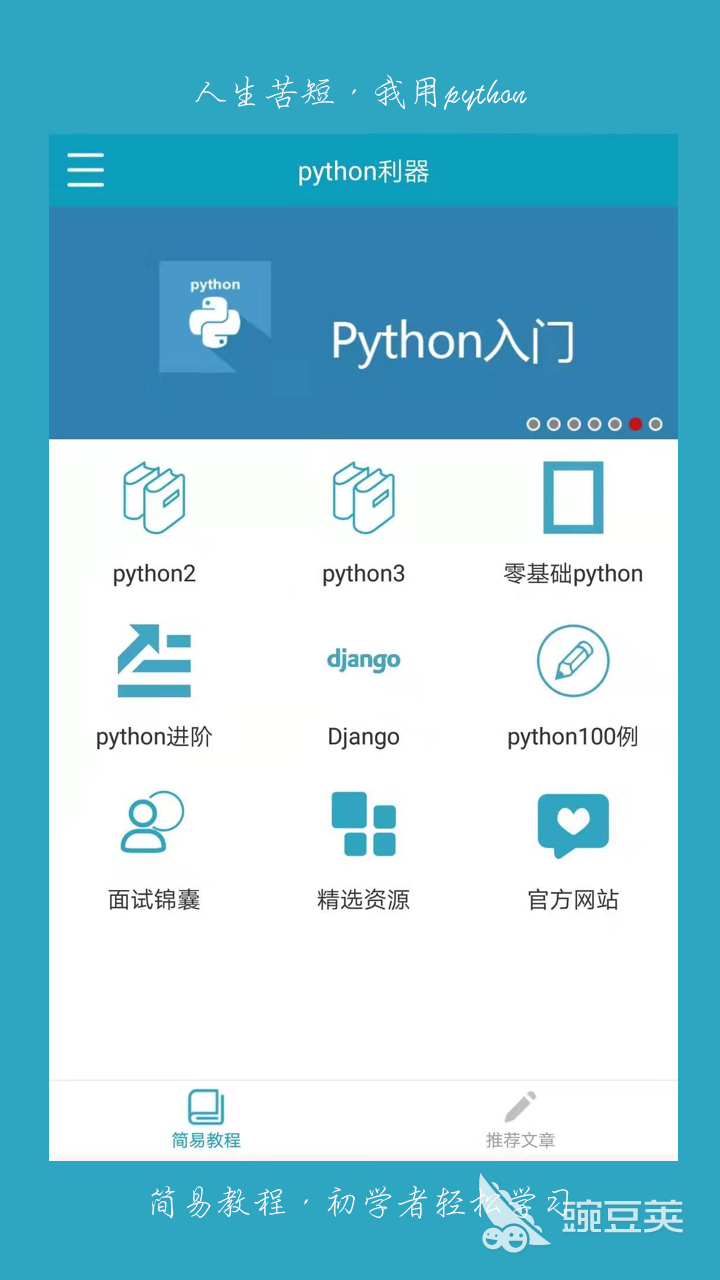This screenshot has height=1280, width=720.
Task: Tap the 简易教程 book icon in bottom bar
Action: point(205,1106)
